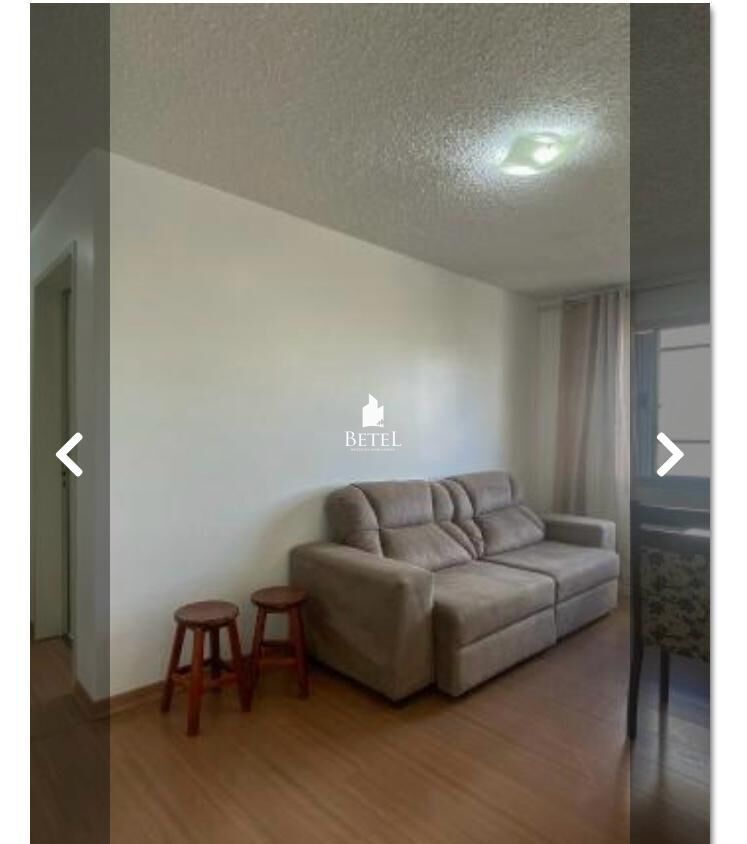Go to the previous listing photo
The height and width of the screenshot is (844, 747).
click(69, 455)
